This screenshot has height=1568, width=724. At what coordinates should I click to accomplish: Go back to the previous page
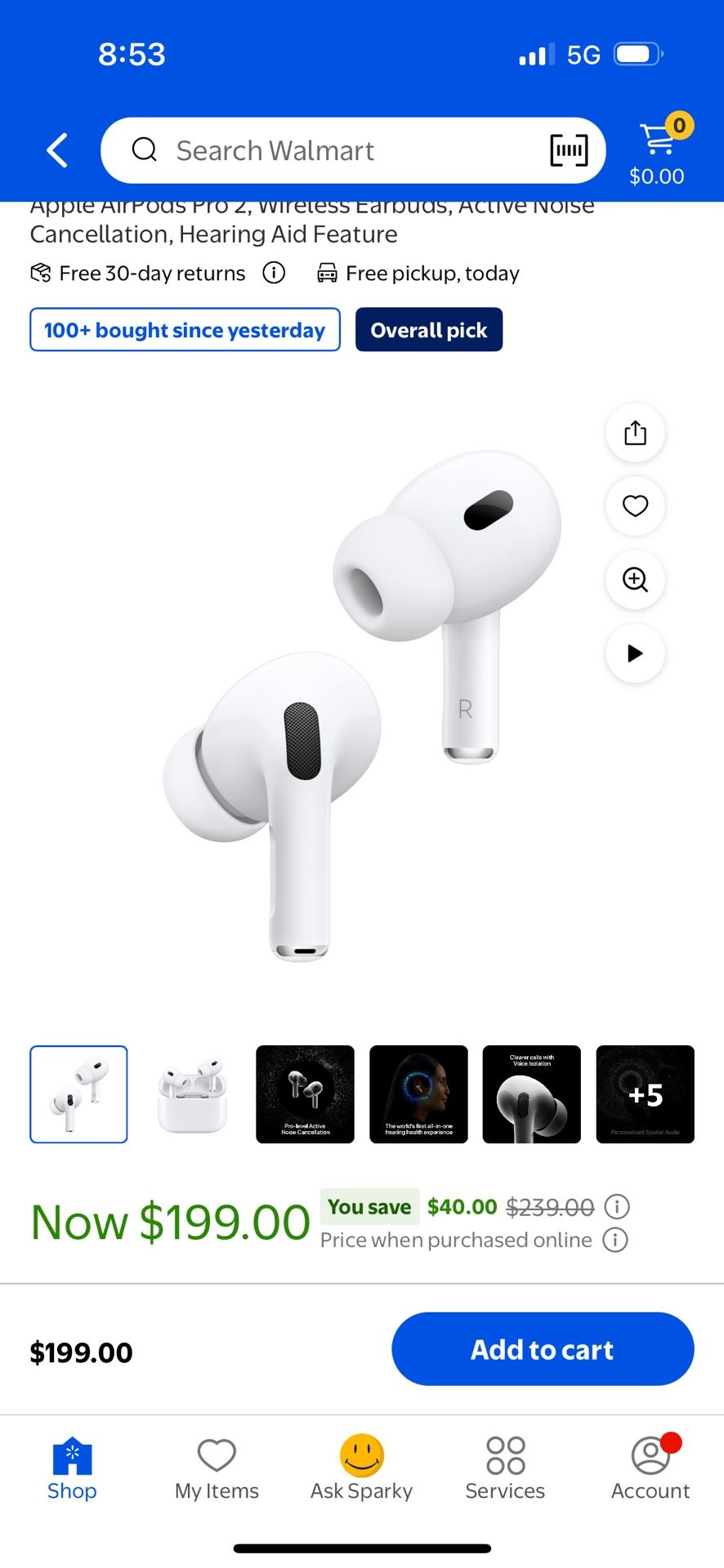pyautogui.click(x=57, y=150)
